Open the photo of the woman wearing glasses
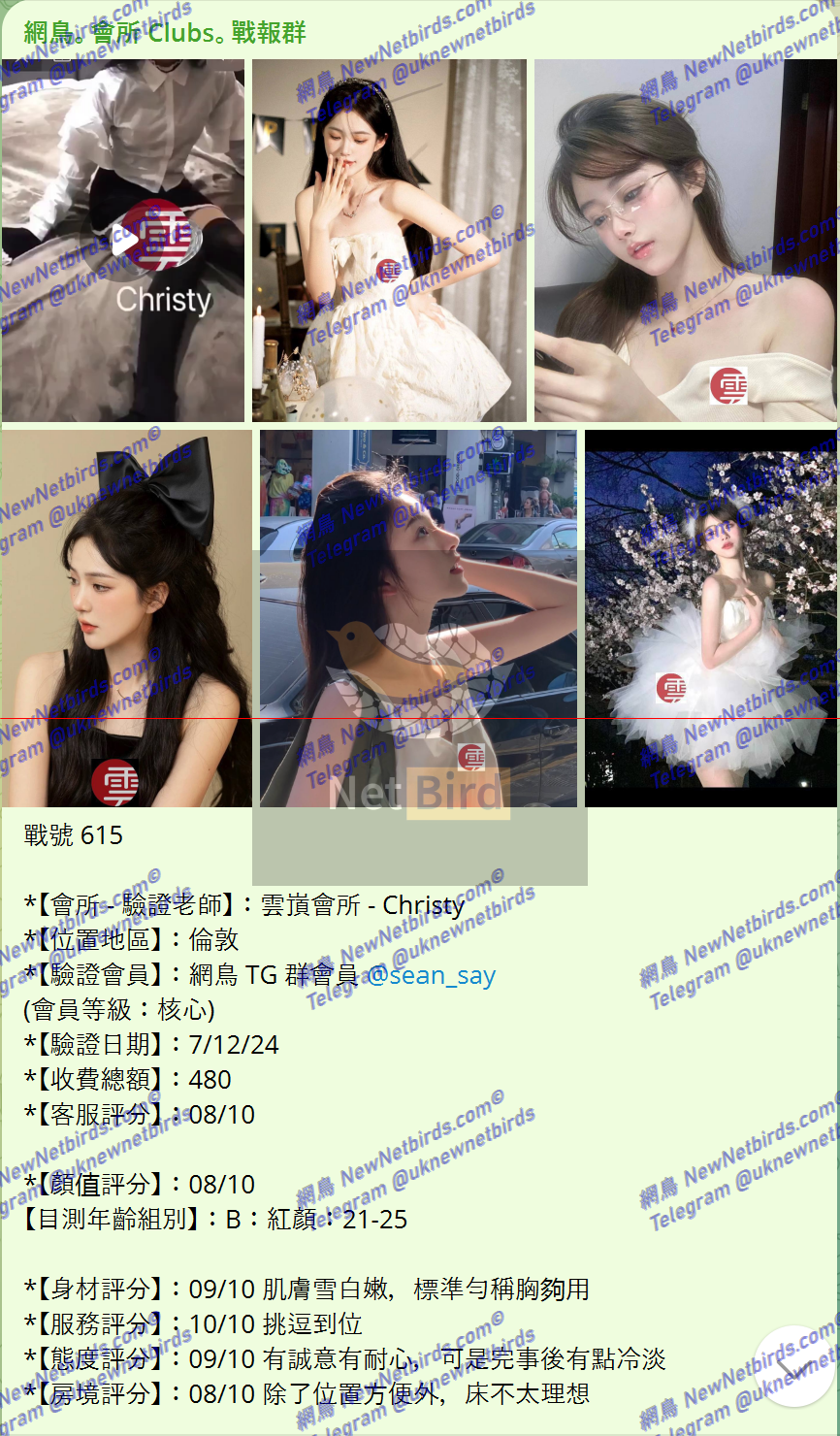Screen dimensions: 840x1436 (684, 241)
